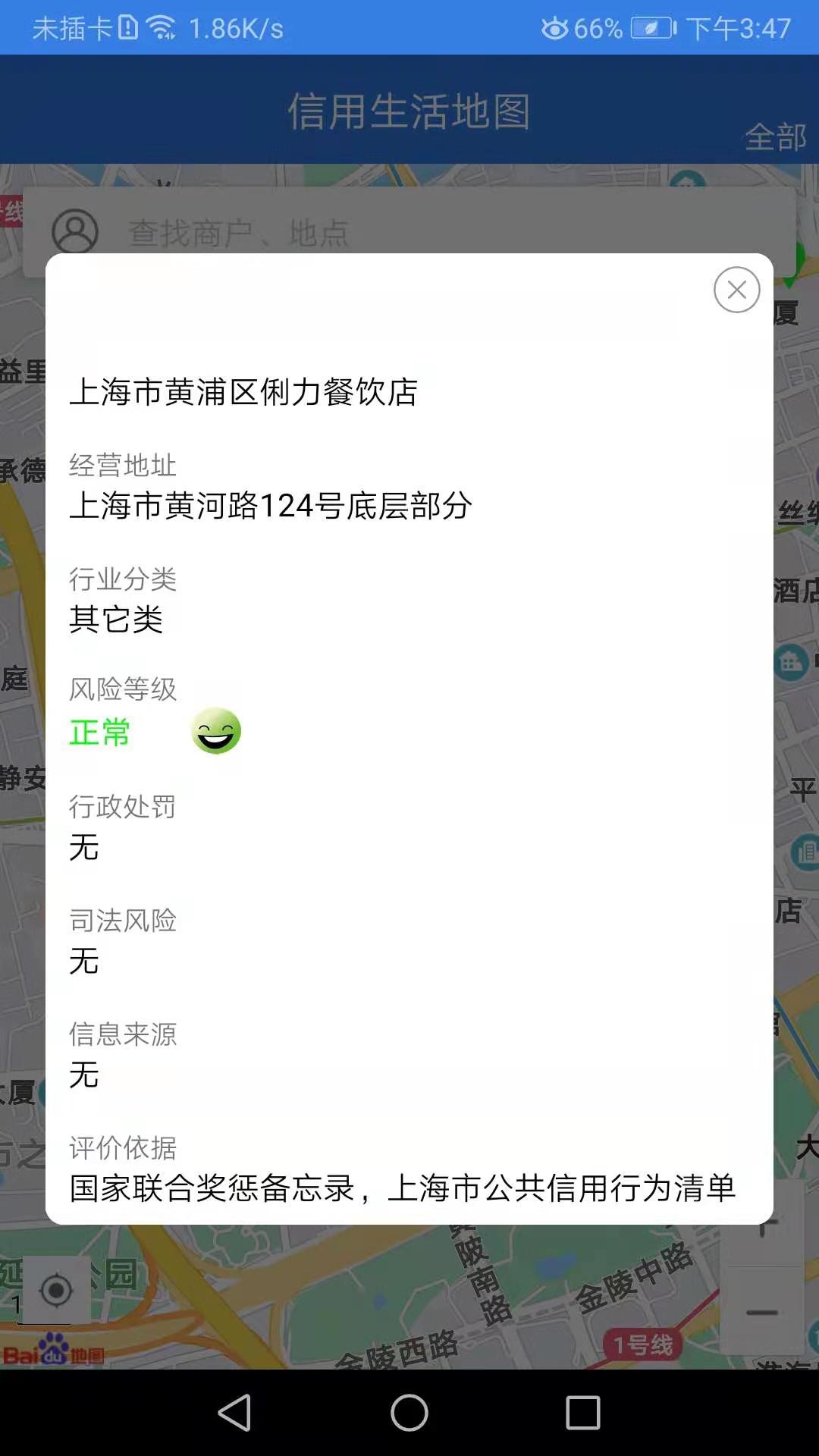The image size is (819, 1456).
Task: Return to the phone's home screen
Action: pyautogui.click(x=409, y=1412)
